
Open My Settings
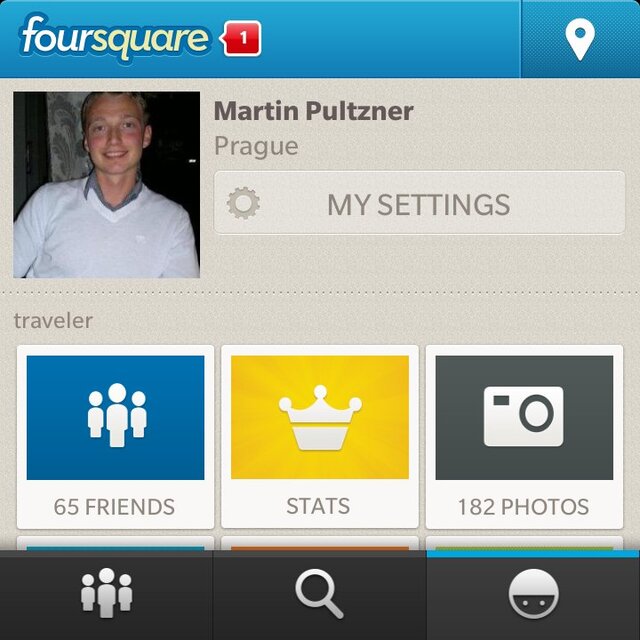pos(419,204)
